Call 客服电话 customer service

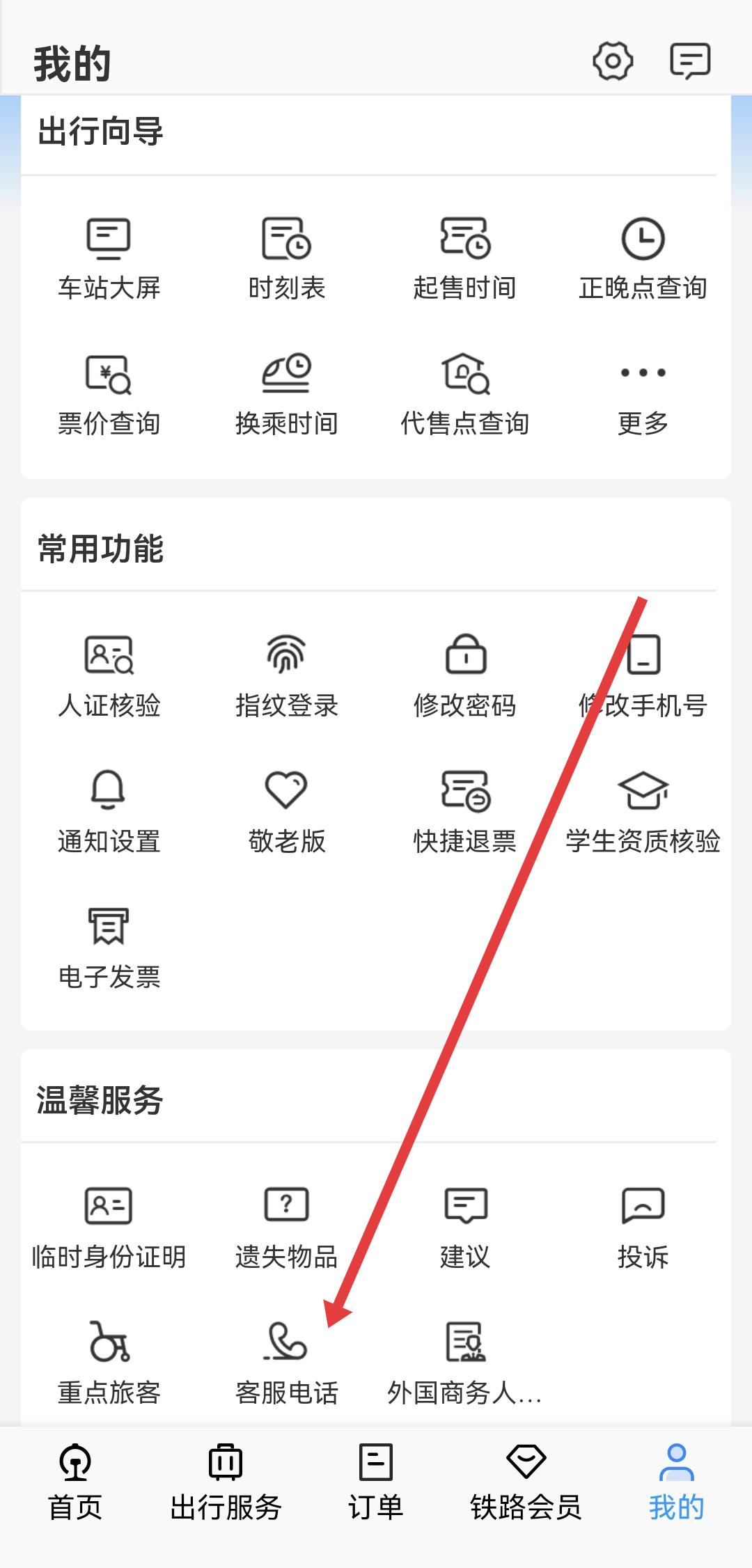click(287, 1363)
